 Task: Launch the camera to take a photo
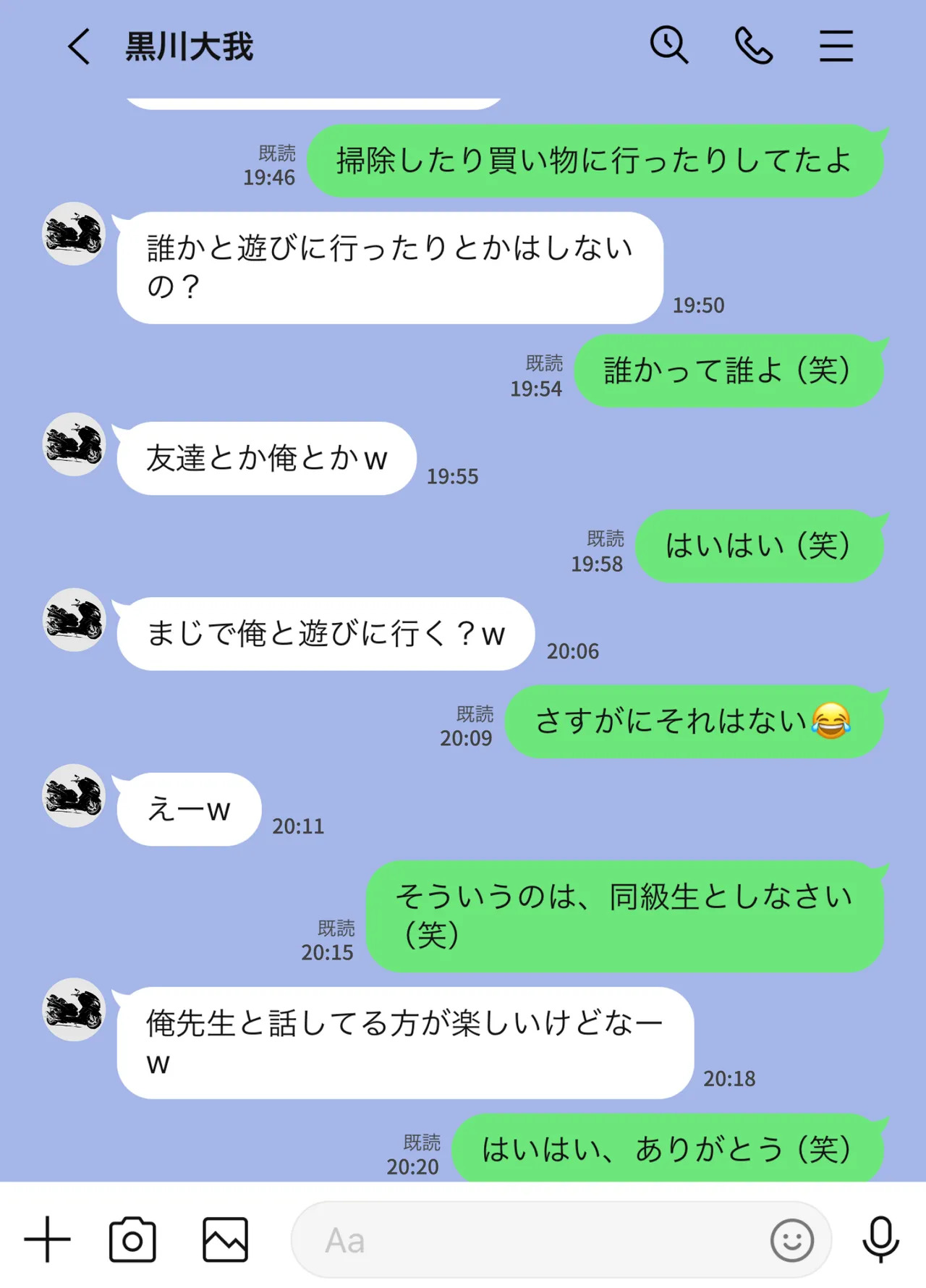pyautogui.click(x=132, y=1240)
